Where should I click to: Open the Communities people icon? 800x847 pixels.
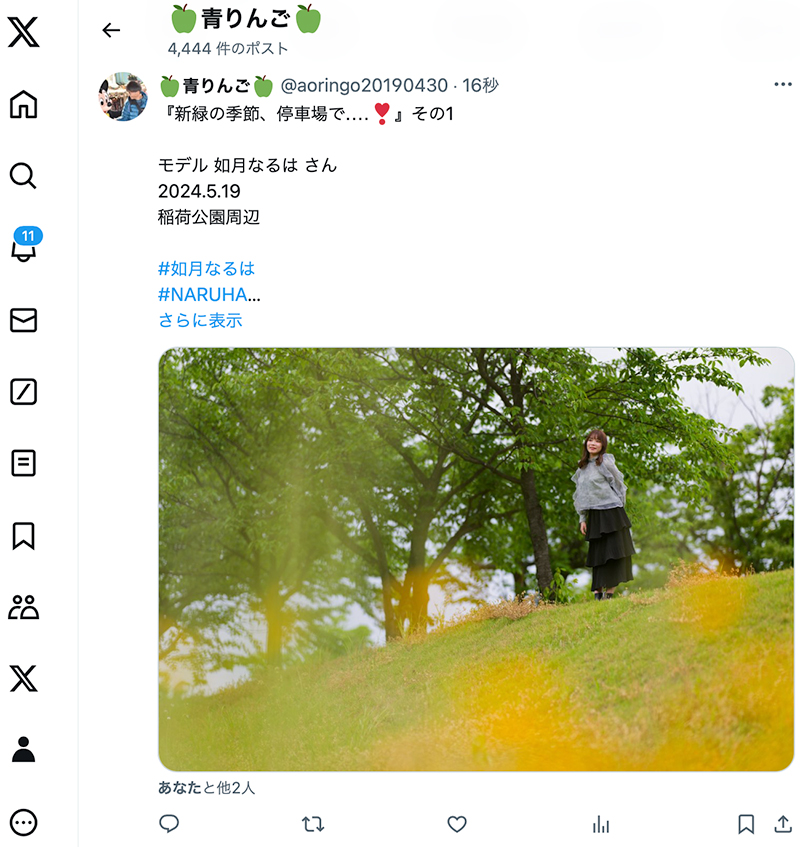[23, 607]
